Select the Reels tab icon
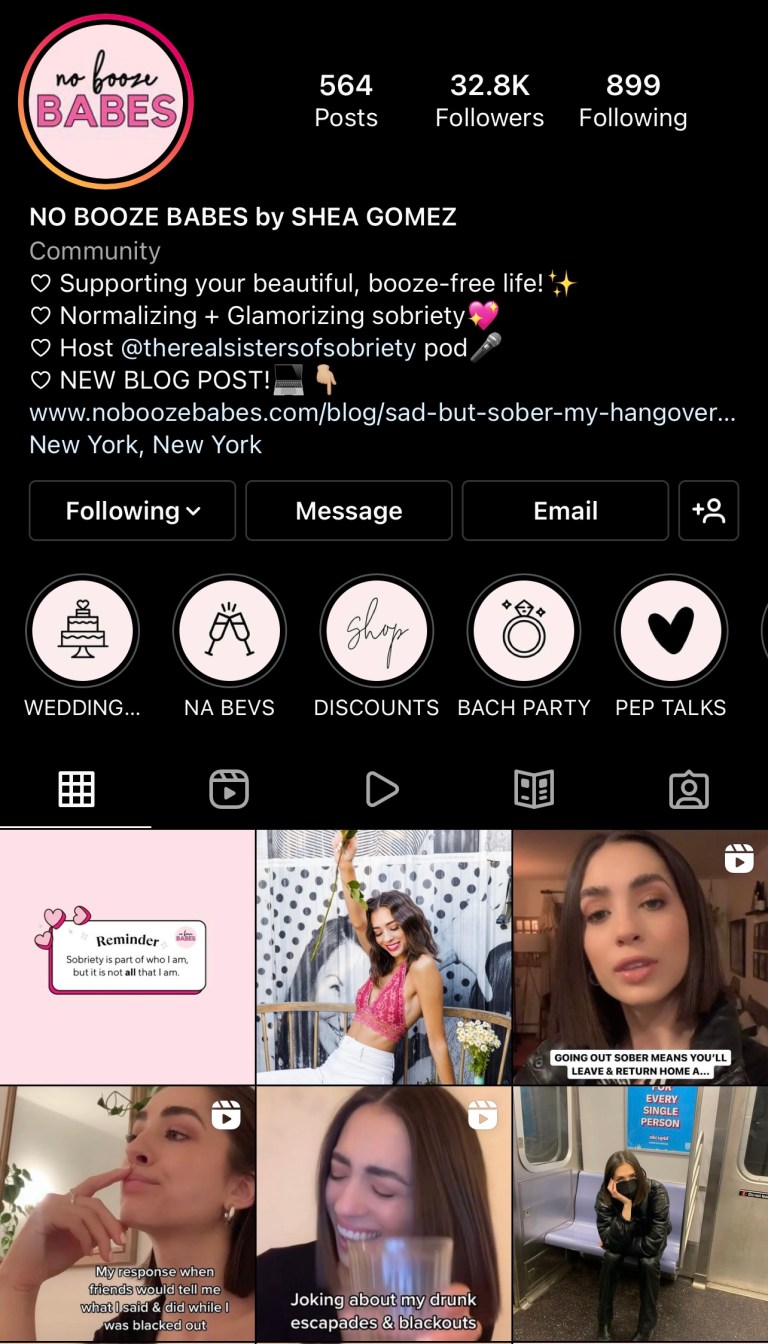 (x=229, y=789)
